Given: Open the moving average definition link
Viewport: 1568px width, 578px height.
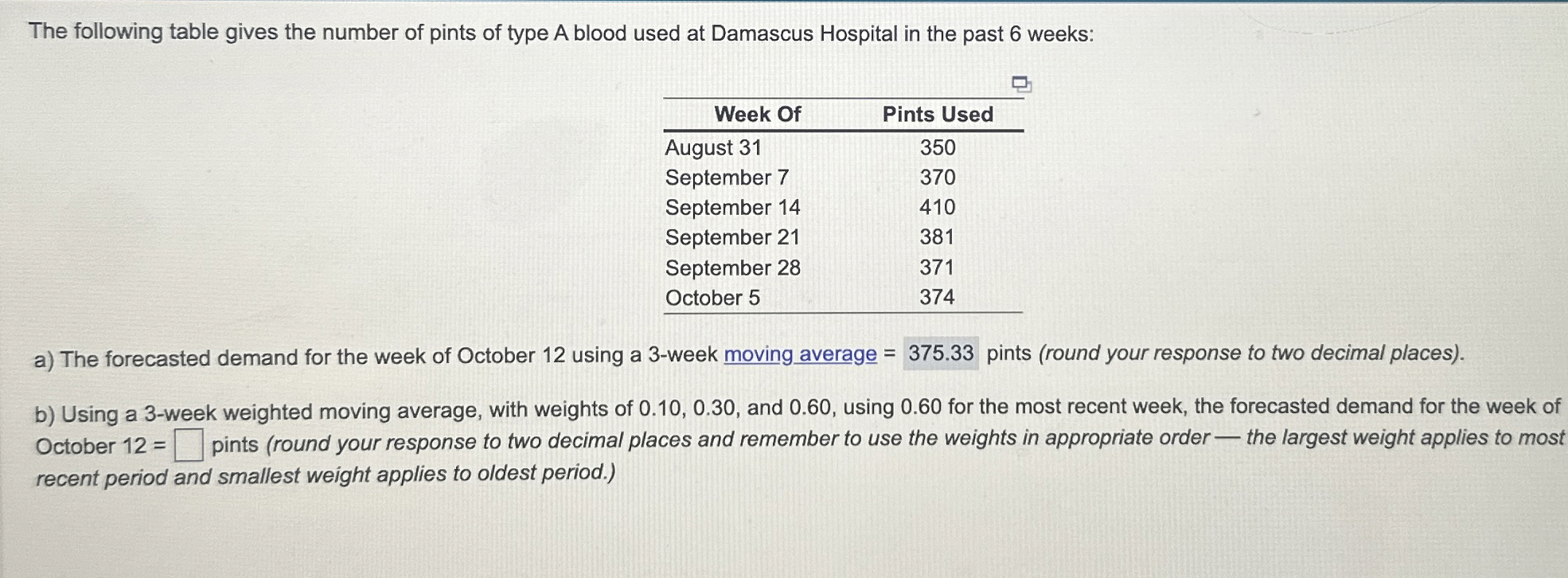Looking at the screenshot, I should click(x=800, y=354).
